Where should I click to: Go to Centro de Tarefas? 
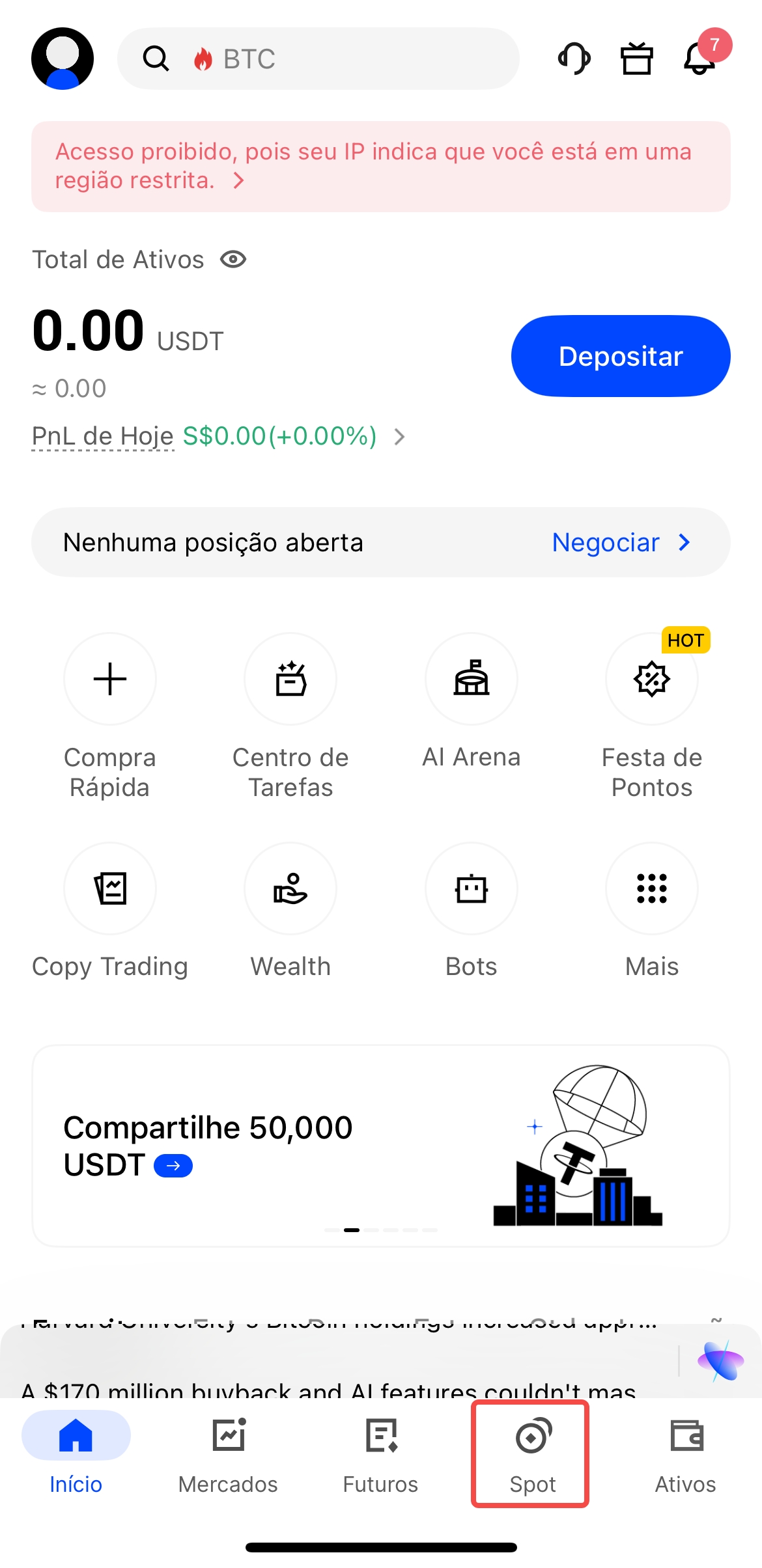(x=290, y=679)
